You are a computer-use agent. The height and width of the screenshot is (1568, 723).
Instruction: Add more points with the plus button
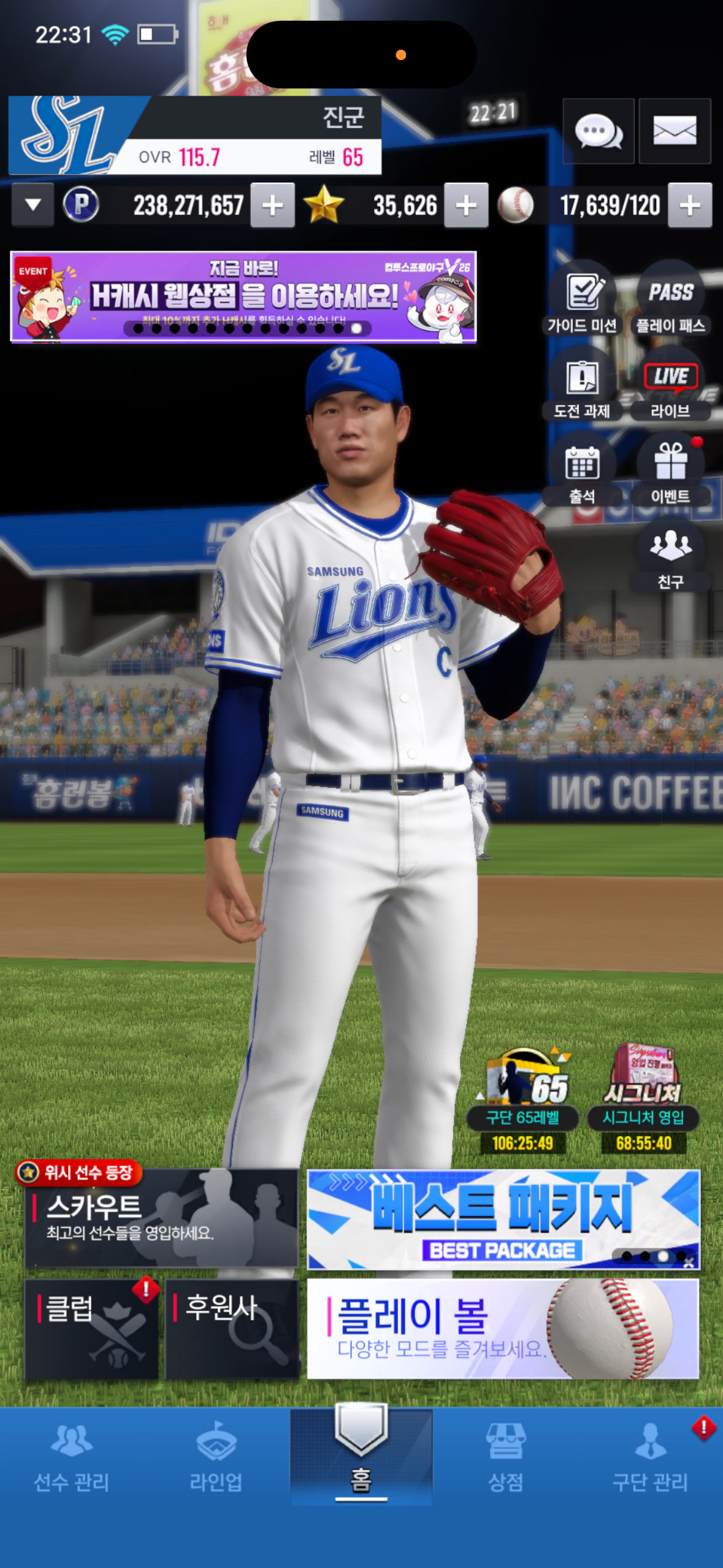(x=272, y=205)
